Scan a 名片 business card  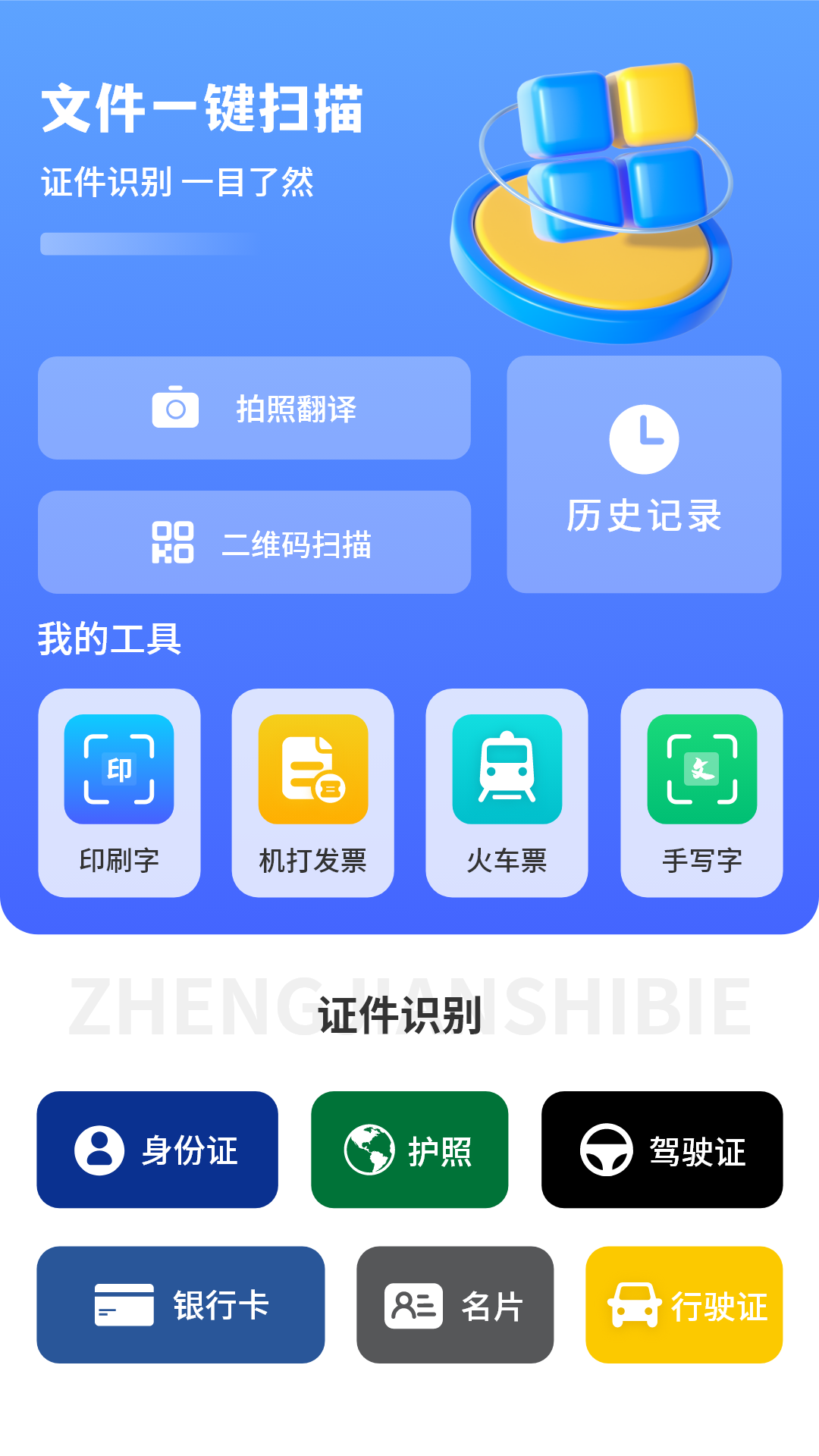(x=455, y=1304)
